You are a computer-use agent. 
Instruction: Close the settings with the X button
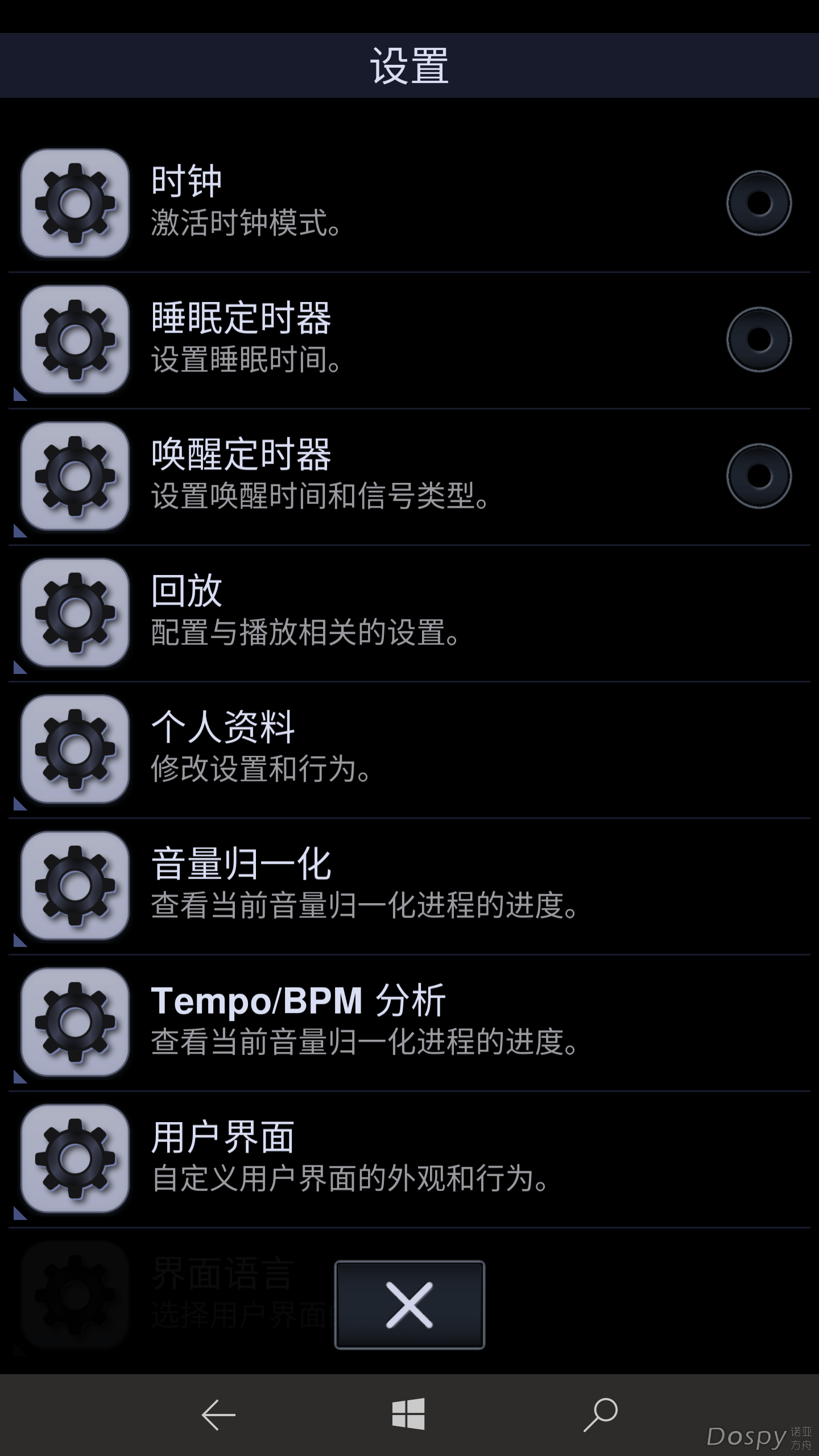pos(409,1305)
